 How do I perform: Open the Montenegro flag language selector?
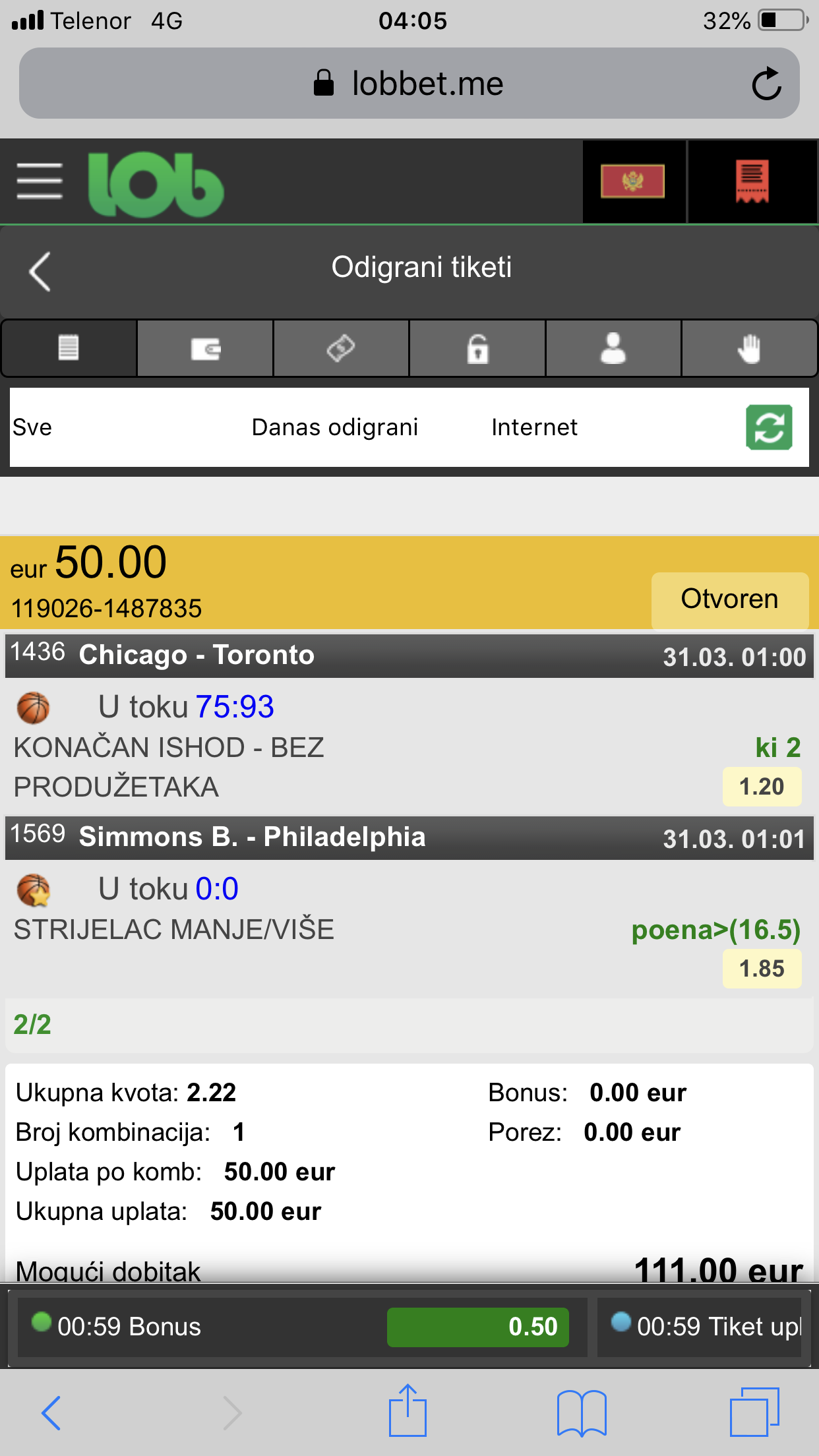(633, 181)
